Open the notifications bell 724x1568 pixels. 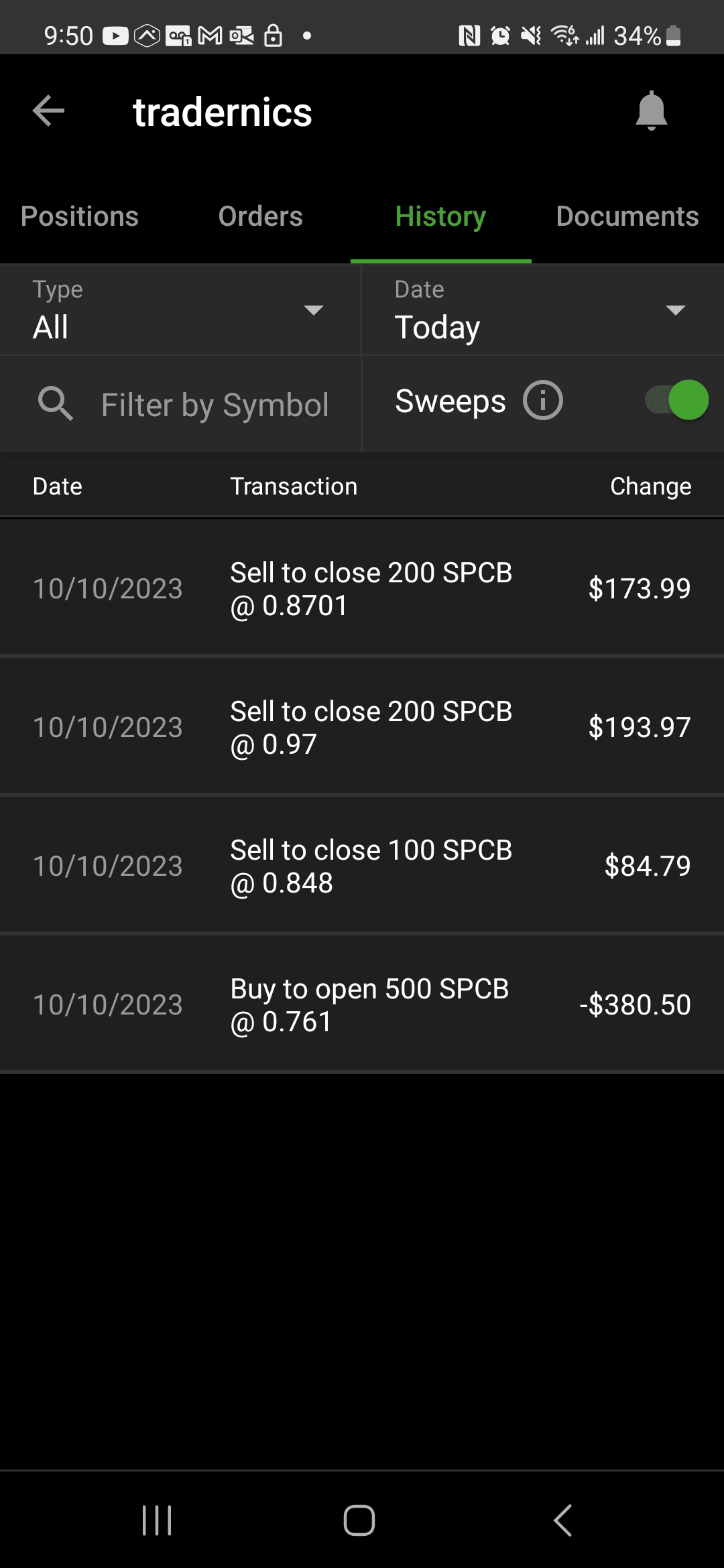[x=651, y=111]
